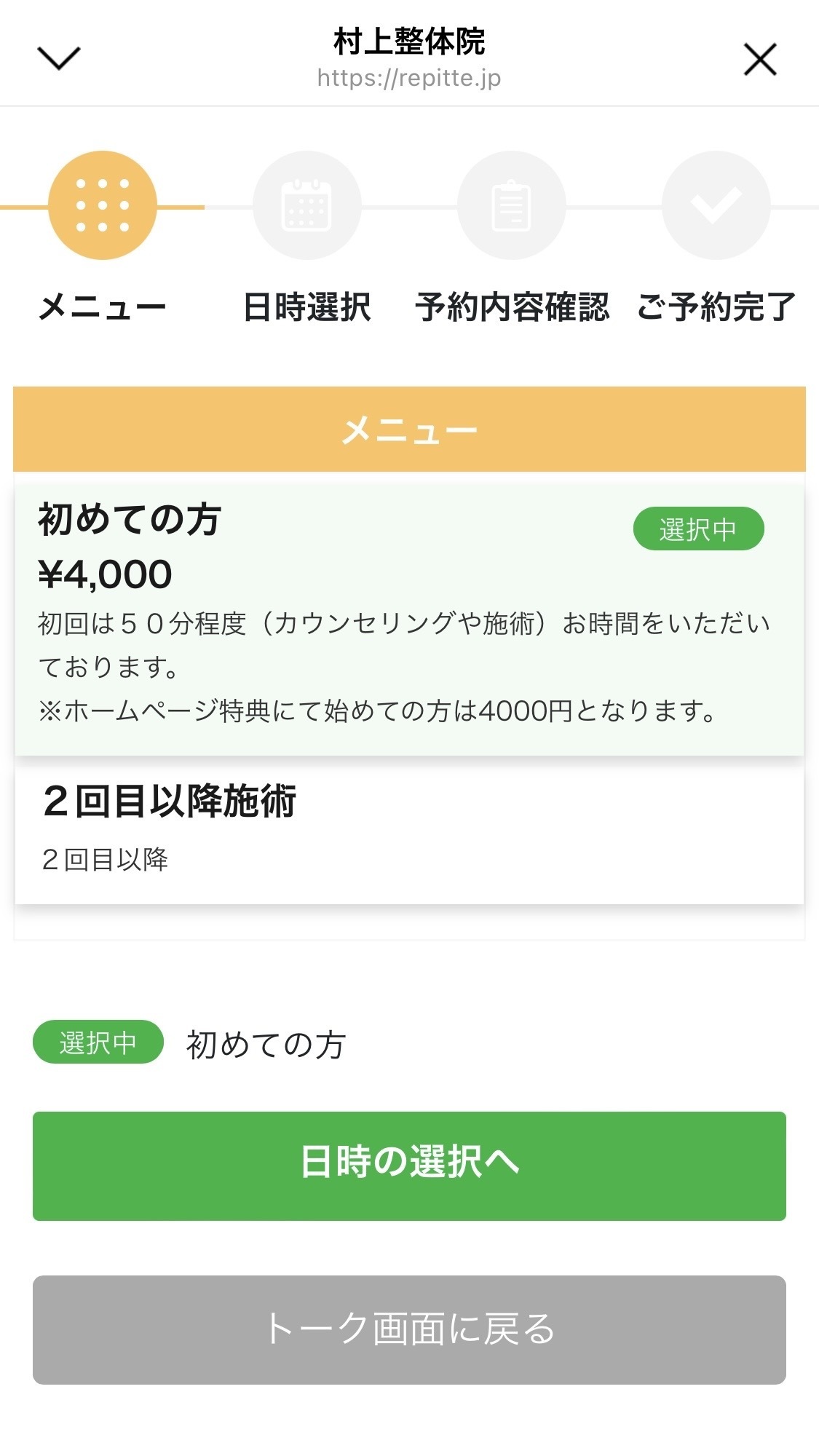
Task: Select the 初めての方 menu card
Action: click(409, 614)
